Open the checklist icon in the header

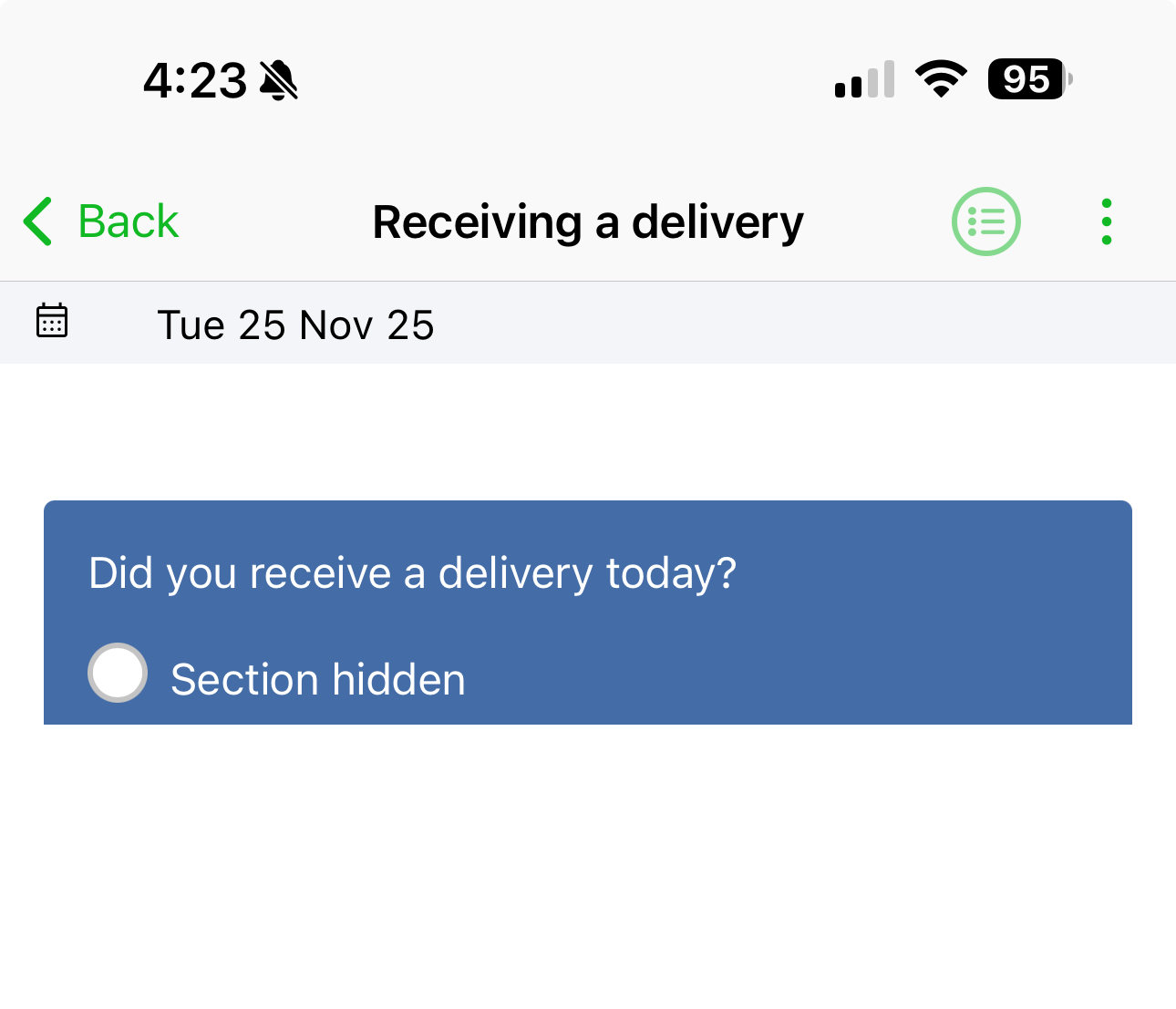(985, 221)
